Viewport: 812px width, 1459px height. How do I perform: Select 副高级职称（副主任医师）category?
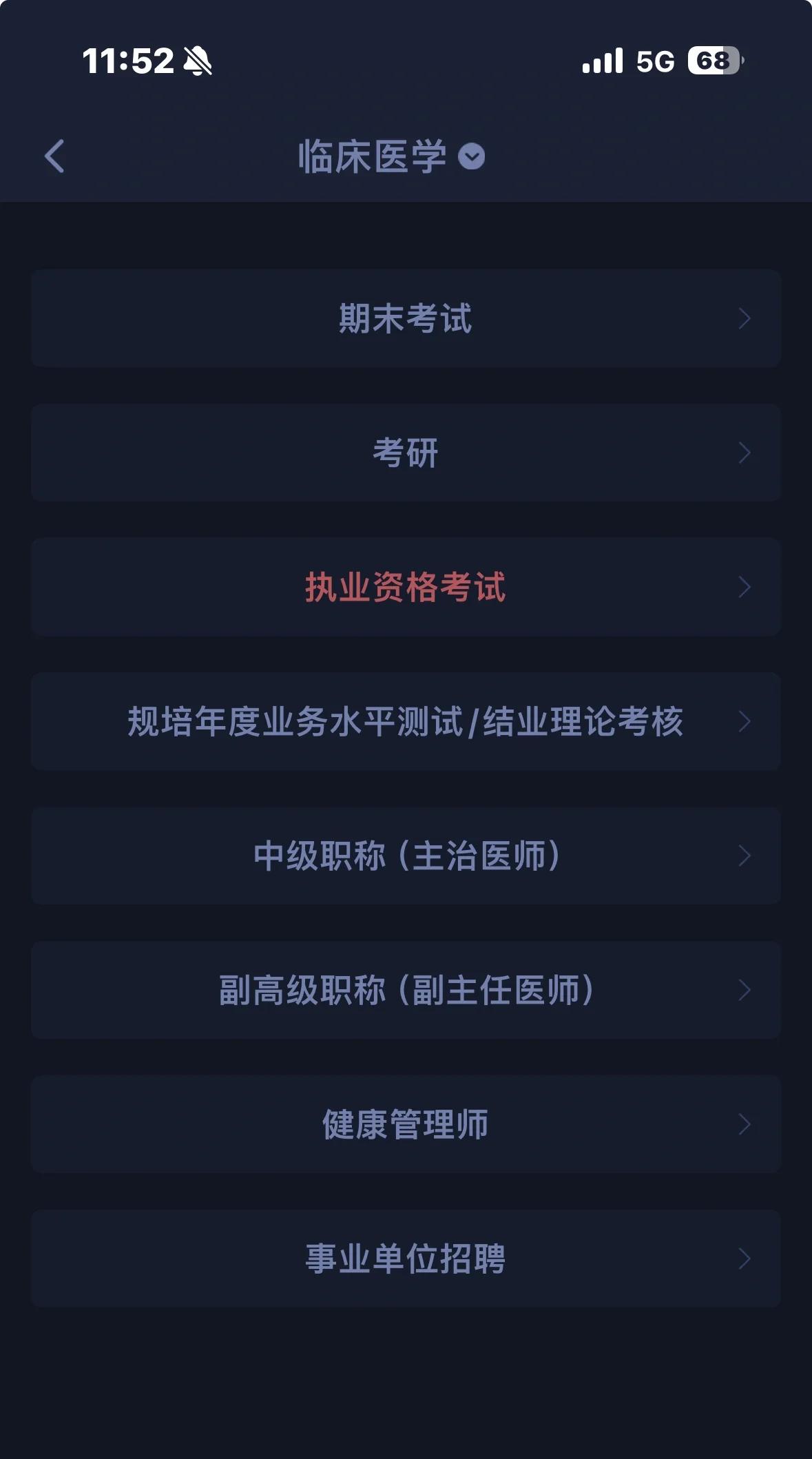click(406, 991)
